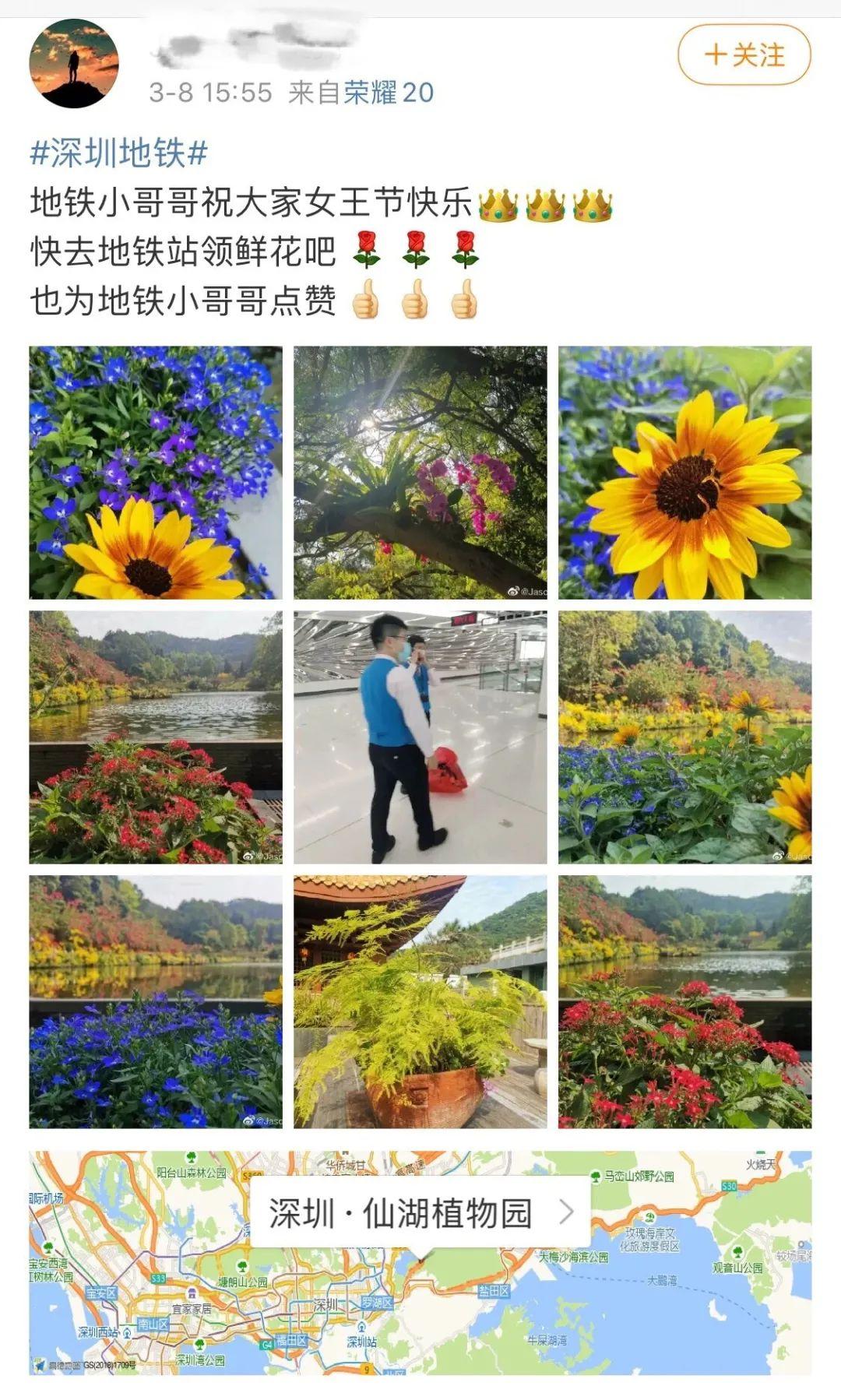Open the poster's profile avatar
The image size is (841, 1400).
tap(74, 64)
